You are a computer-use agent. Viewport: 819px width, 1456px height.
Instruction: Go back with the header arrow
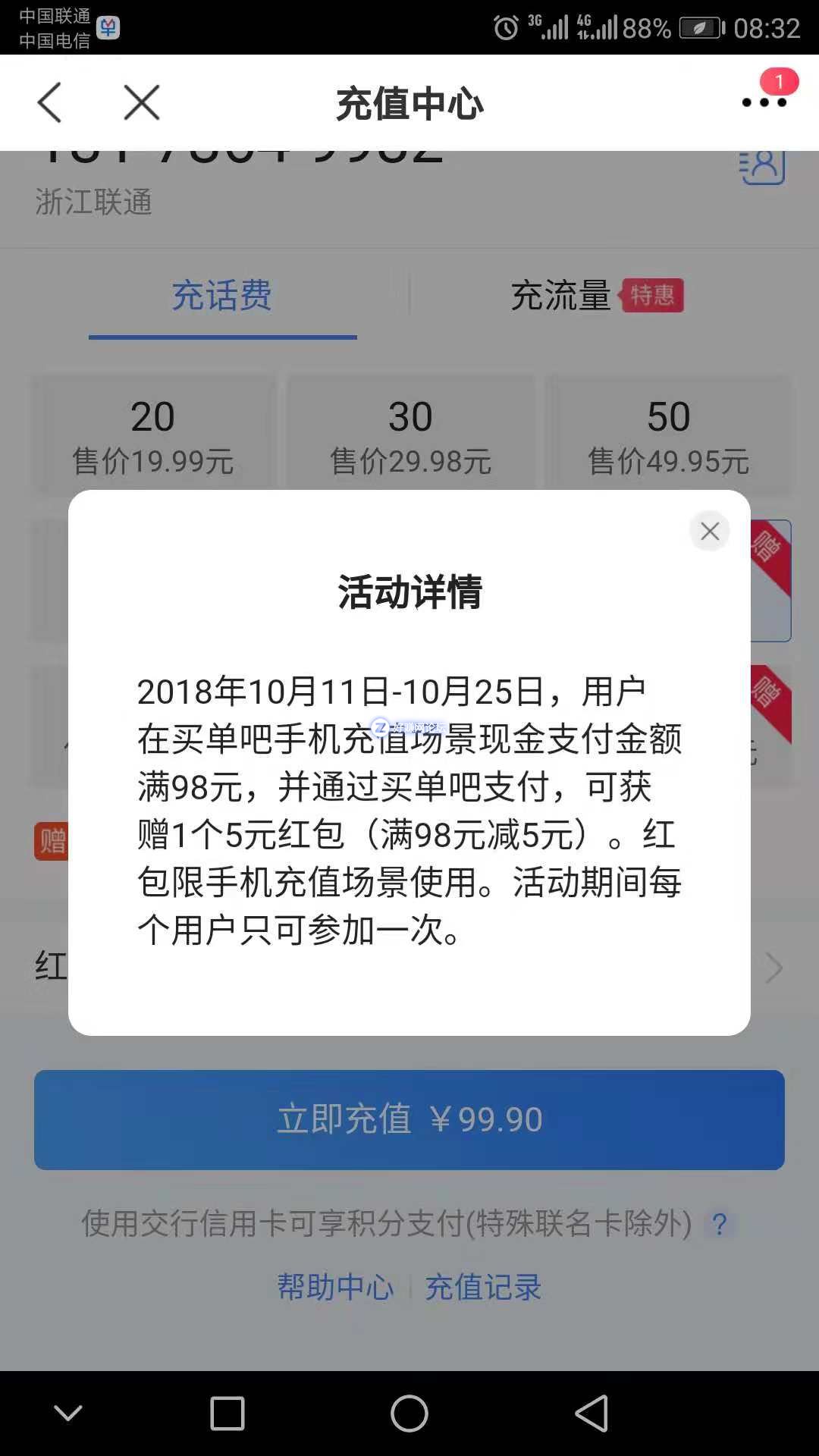coord(50,102)
